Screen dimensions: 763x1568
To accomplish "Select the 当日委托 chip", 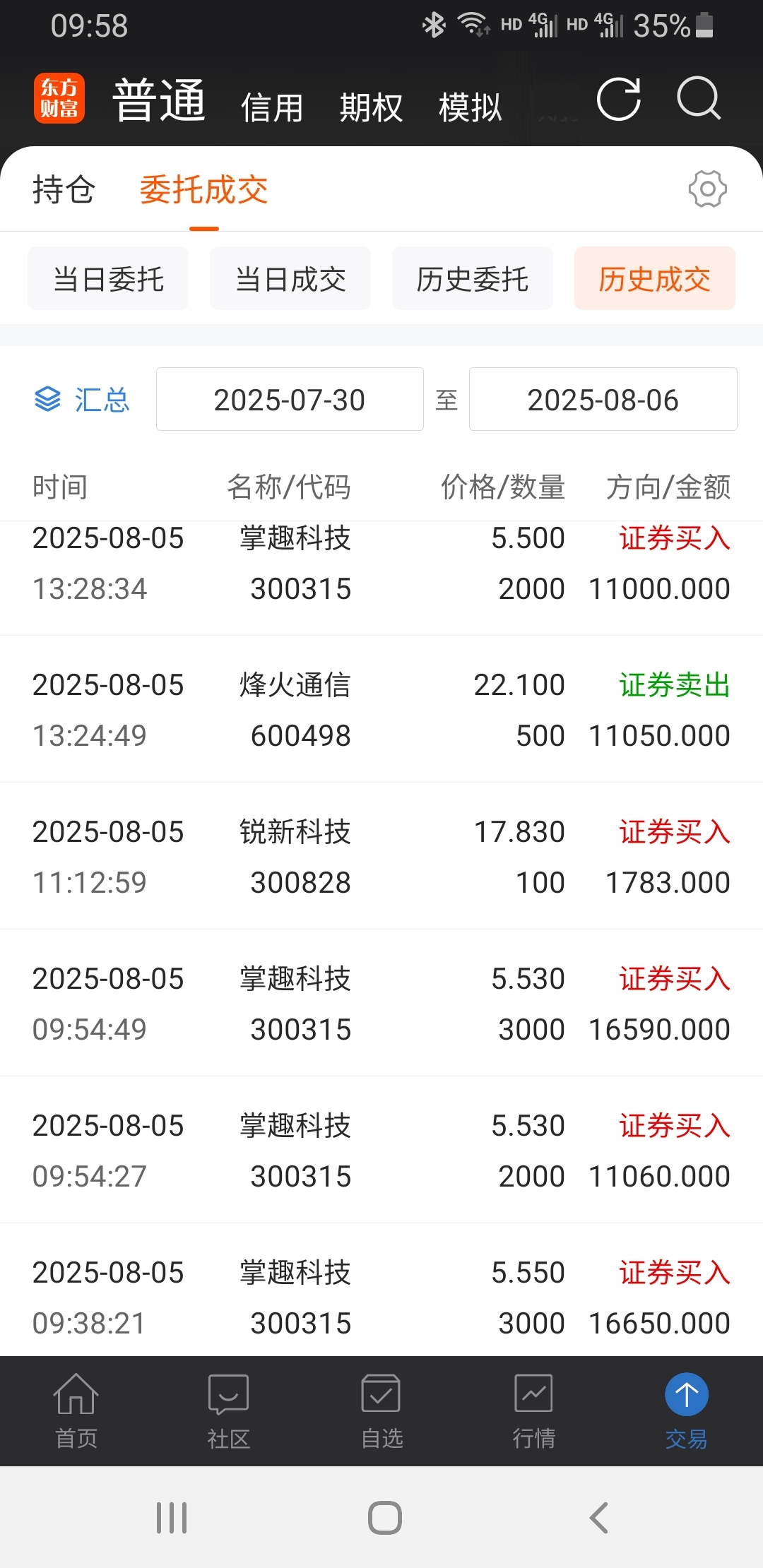I will pos(108,278).
